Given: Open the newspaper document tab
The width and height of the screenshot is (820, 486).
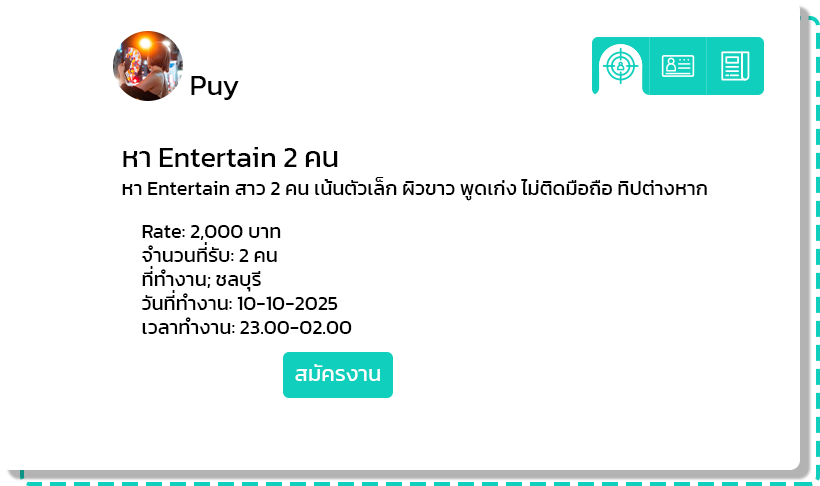Looking at the screenshot, I should [735, 66].
